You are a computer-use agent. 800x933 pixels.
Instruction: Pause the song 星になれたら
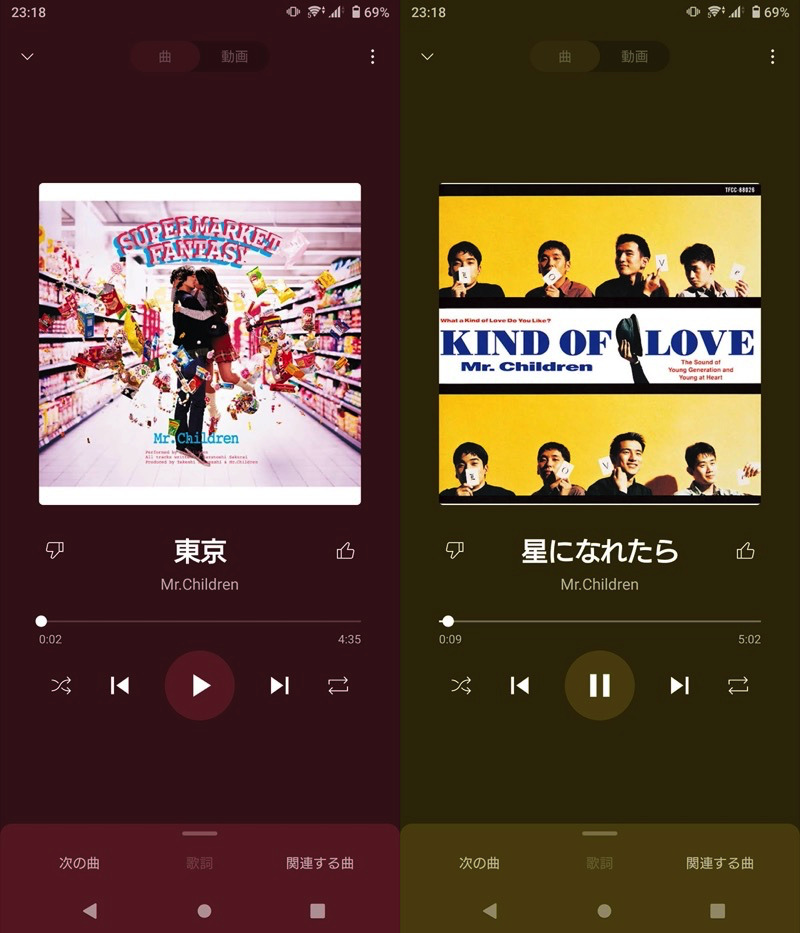point(600,685)
